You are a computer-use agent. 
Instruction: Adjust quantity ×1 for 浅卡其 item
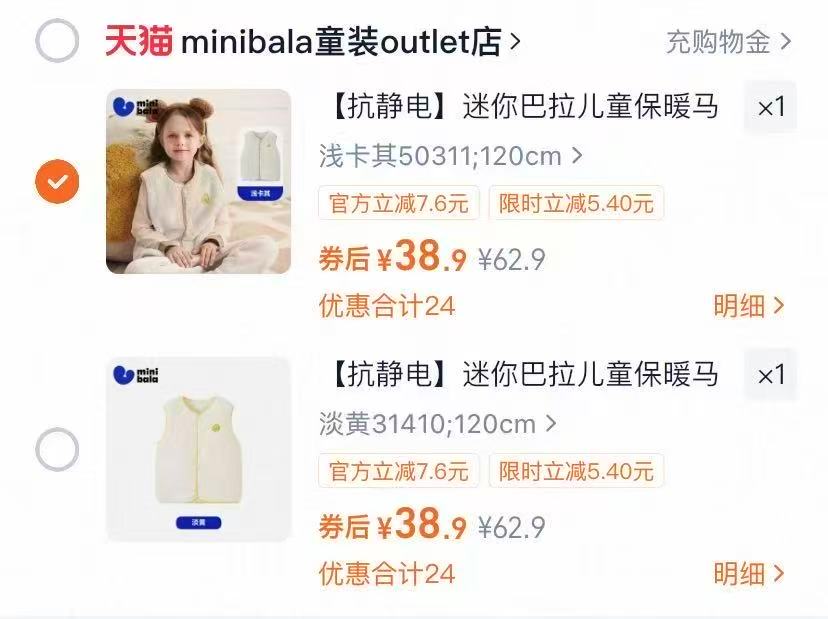coord(770,107)
